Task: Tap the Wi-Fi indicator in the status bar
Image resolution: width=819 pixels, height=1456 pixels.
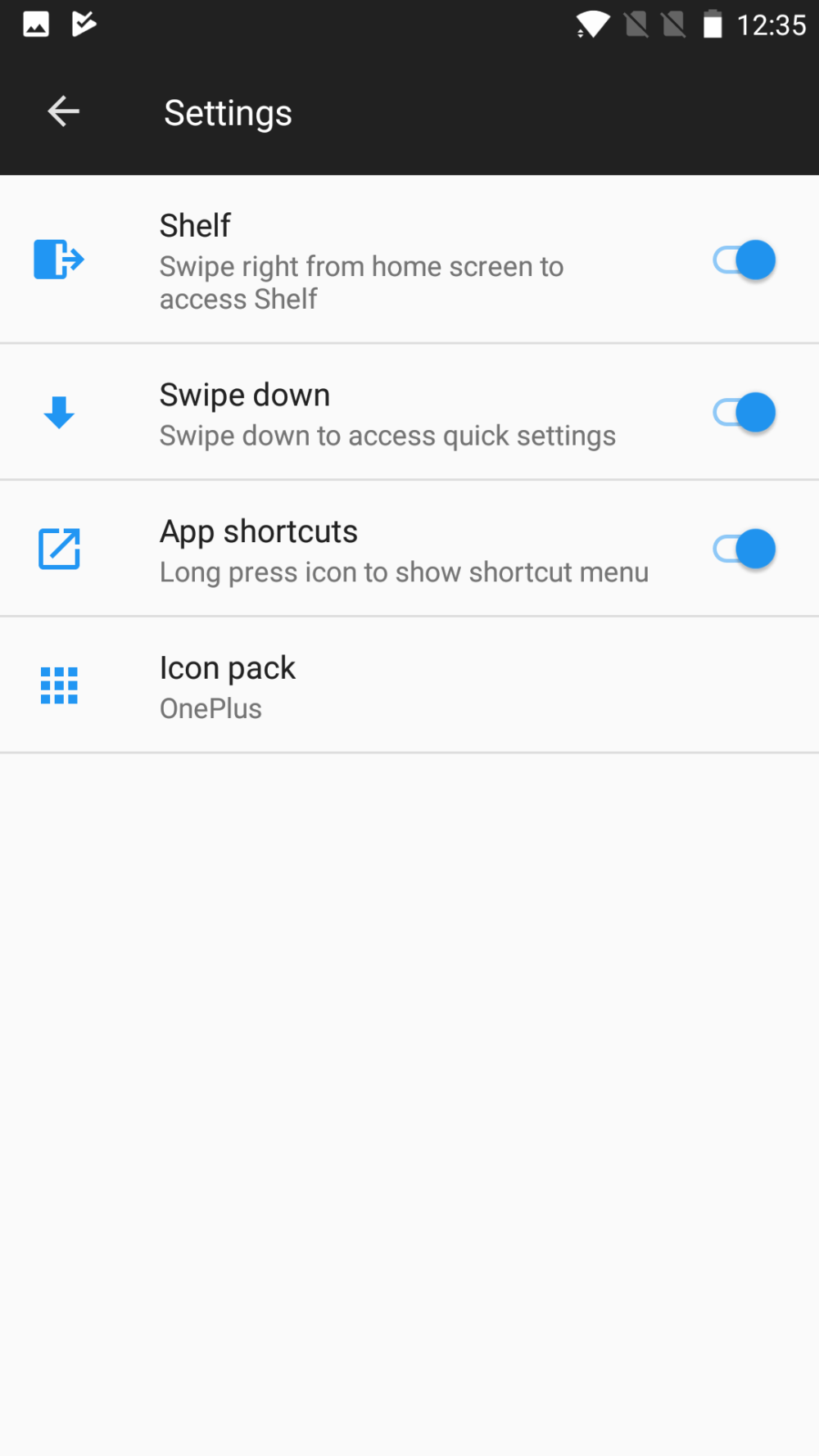Action: click(591, 24)
